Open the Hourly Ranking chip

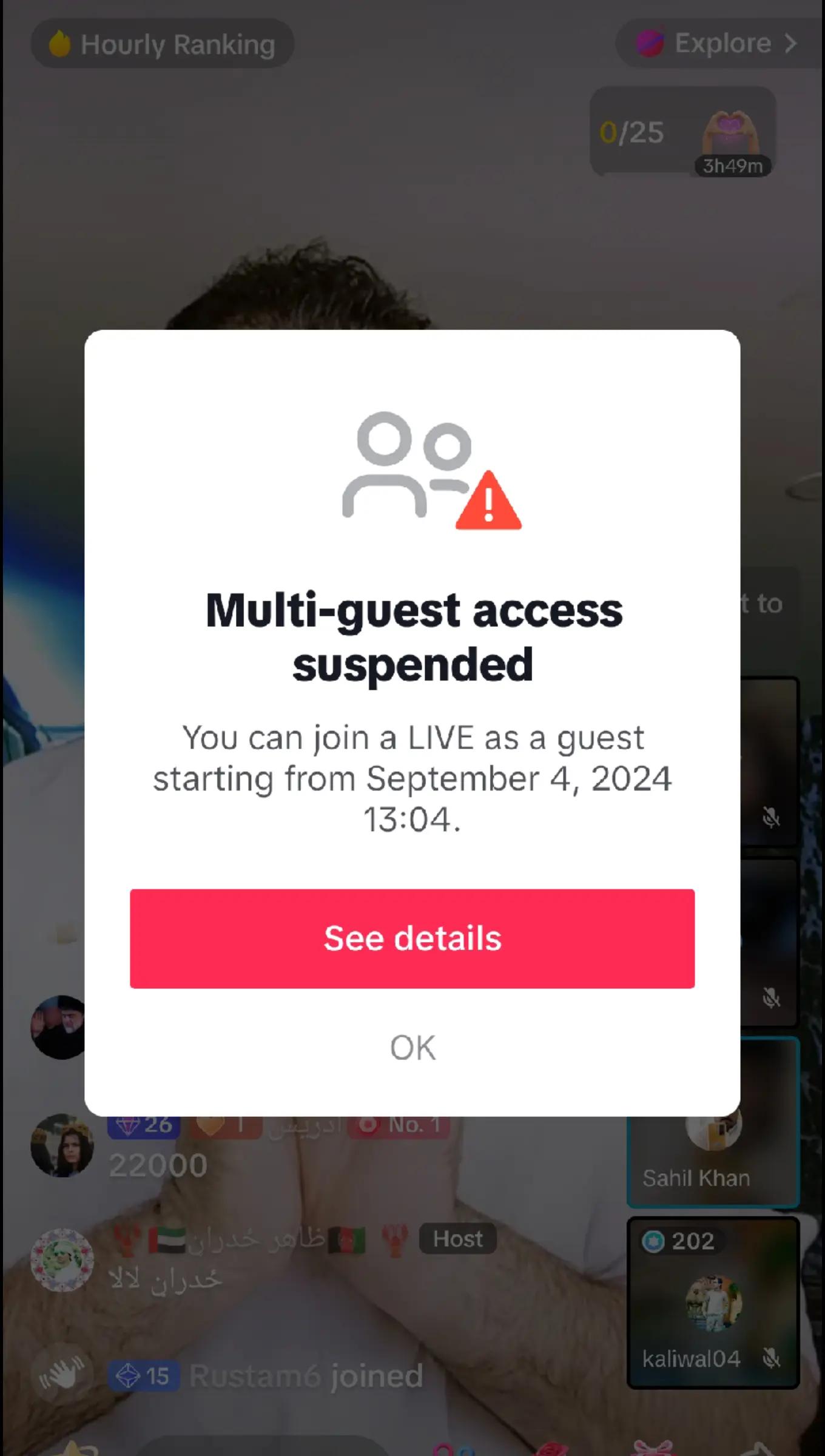pyautogui.click(x=163, y=44)
